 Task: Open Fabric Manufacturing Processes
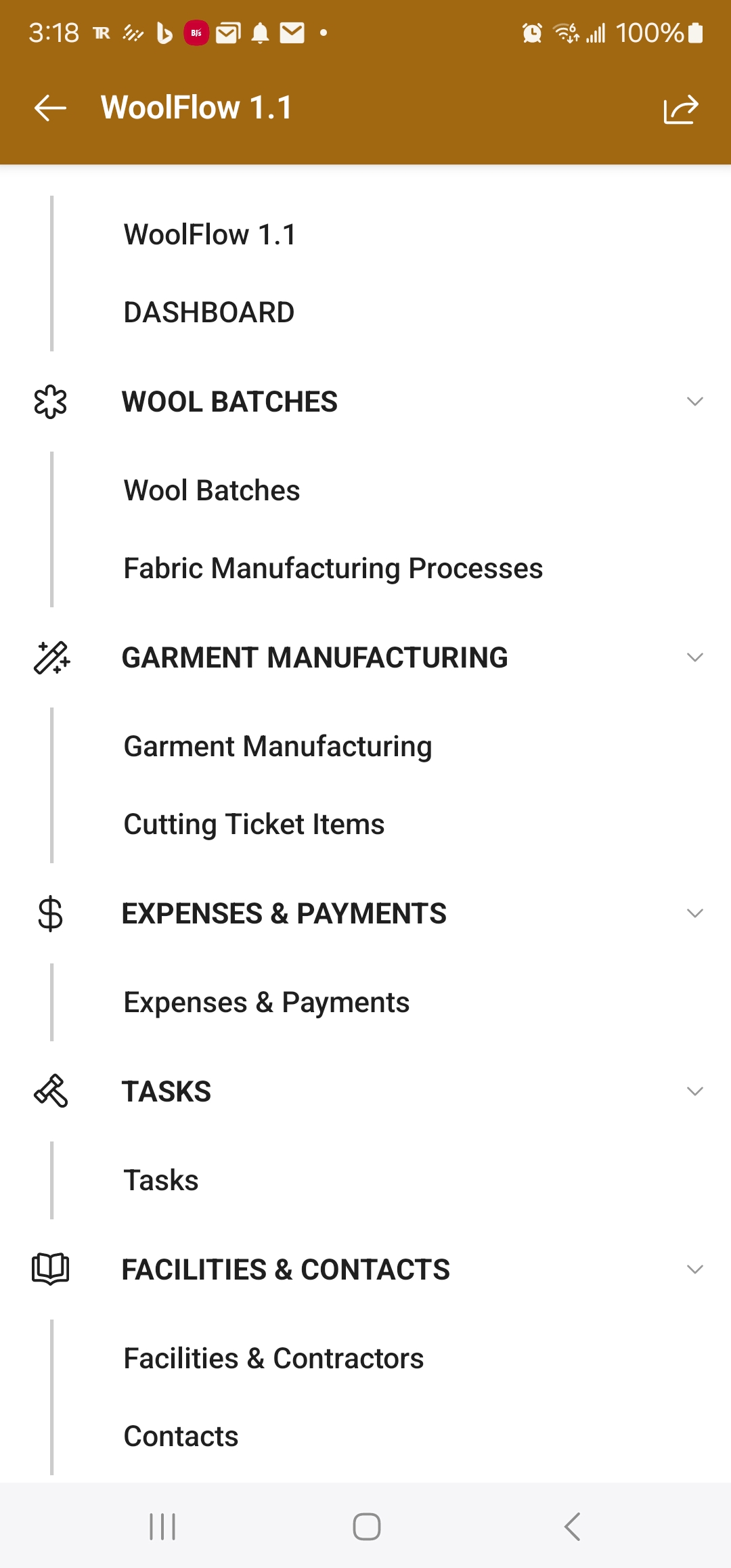(332, 569)
